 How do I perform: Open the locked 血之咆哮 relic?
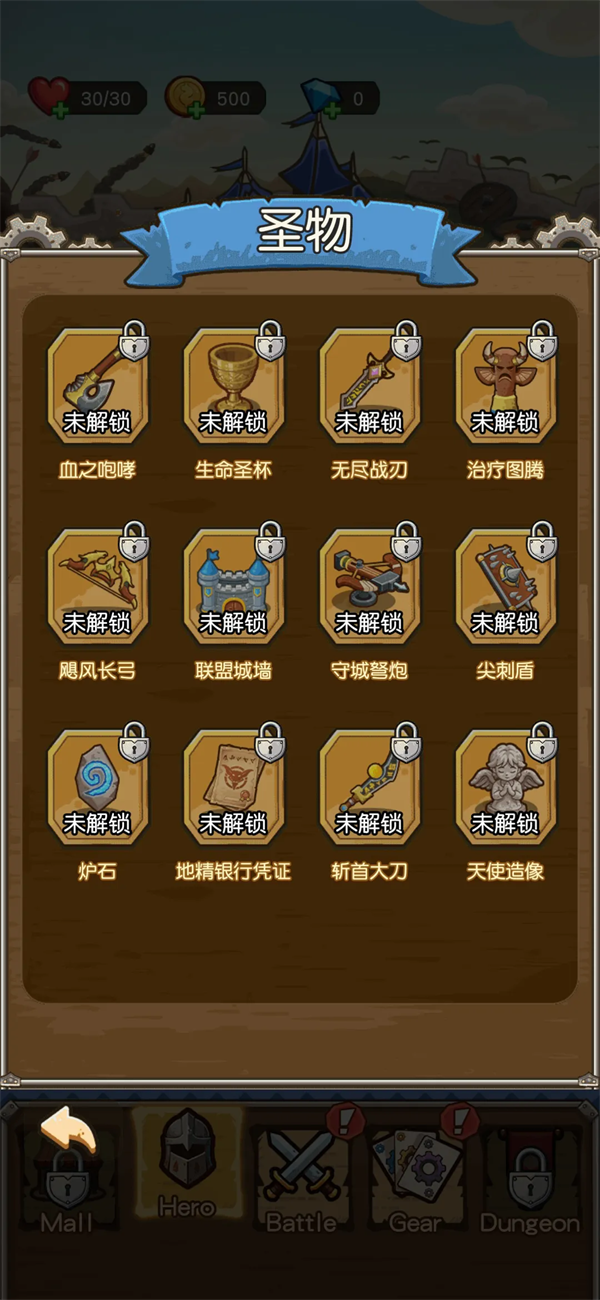tap(97, 386)
